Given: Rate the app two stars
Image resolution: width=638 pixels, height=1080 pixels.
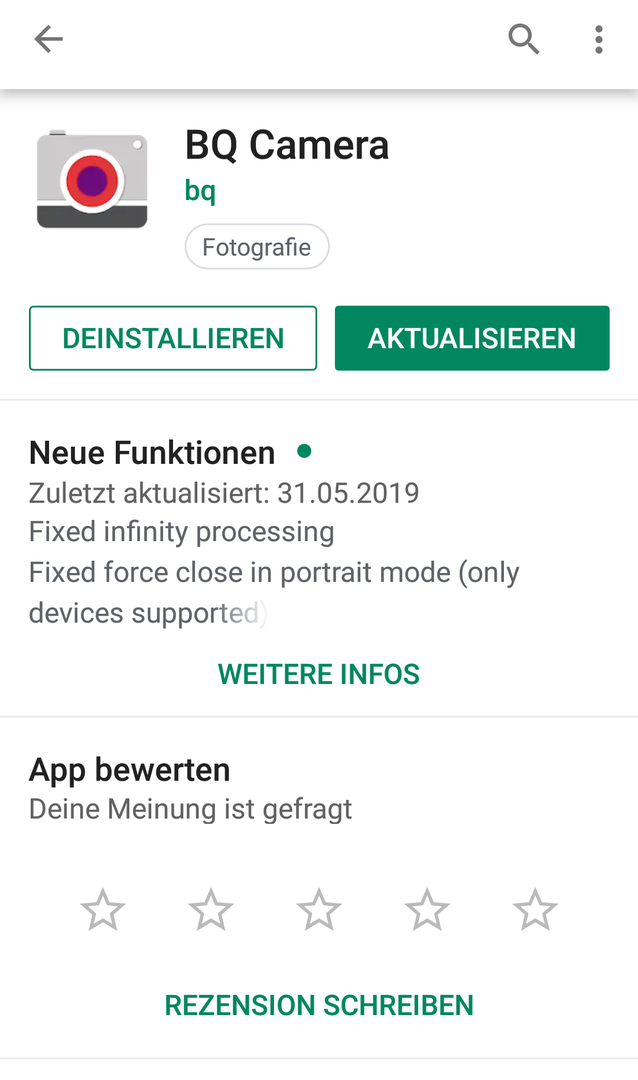Looking at the screenshot, I should (211, 910).
